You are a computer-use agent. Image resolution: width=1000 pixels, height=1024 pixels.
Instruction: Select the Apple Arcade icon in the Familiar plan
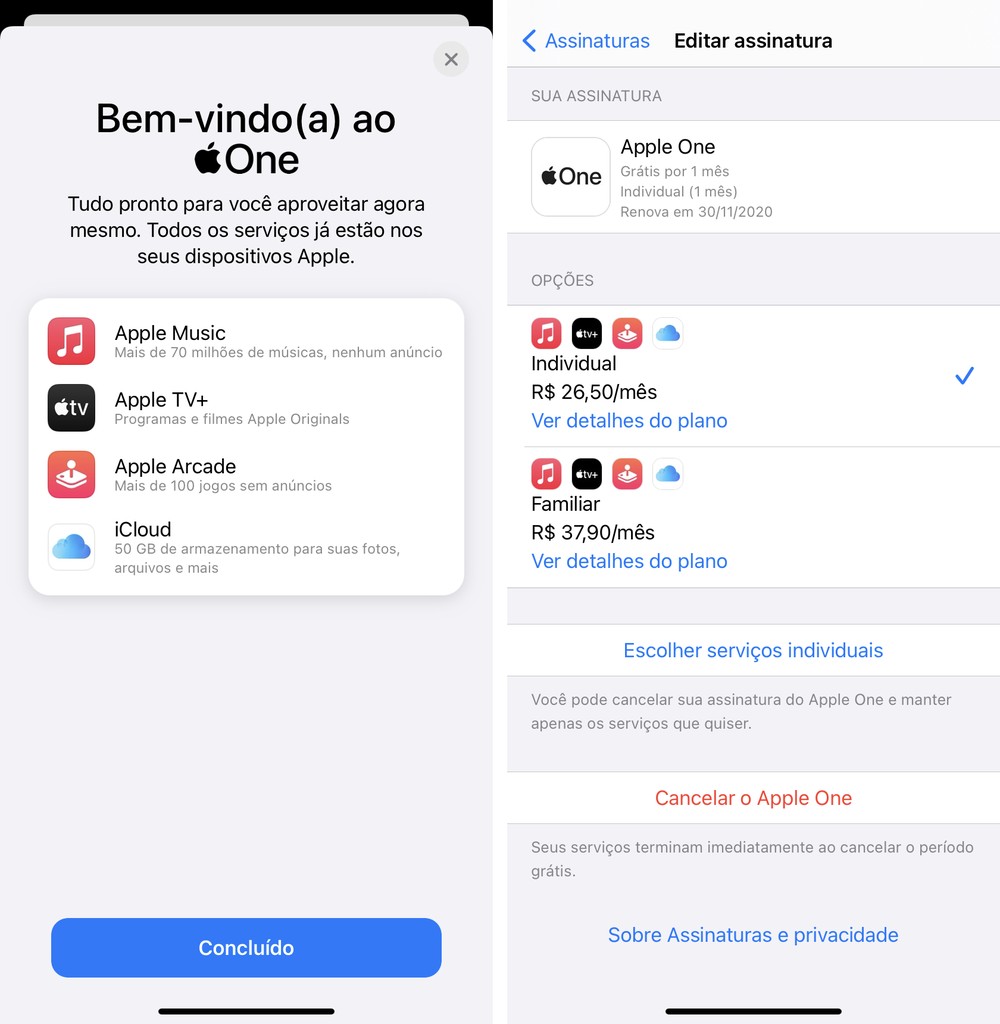point(627,474)
